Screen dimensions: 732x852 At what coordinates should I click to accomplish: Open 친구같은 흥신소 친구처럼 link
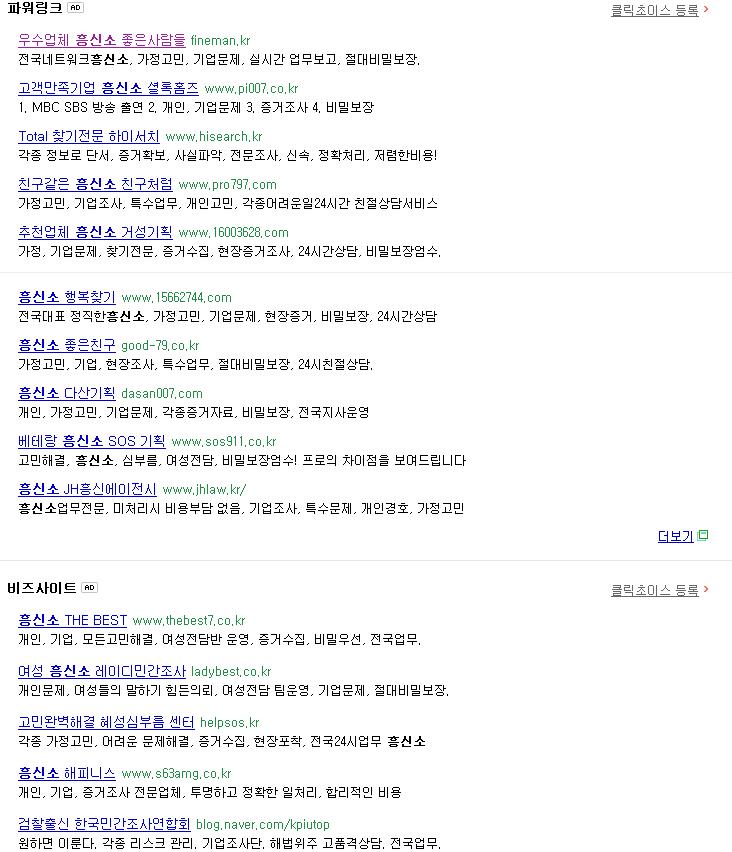95,184
